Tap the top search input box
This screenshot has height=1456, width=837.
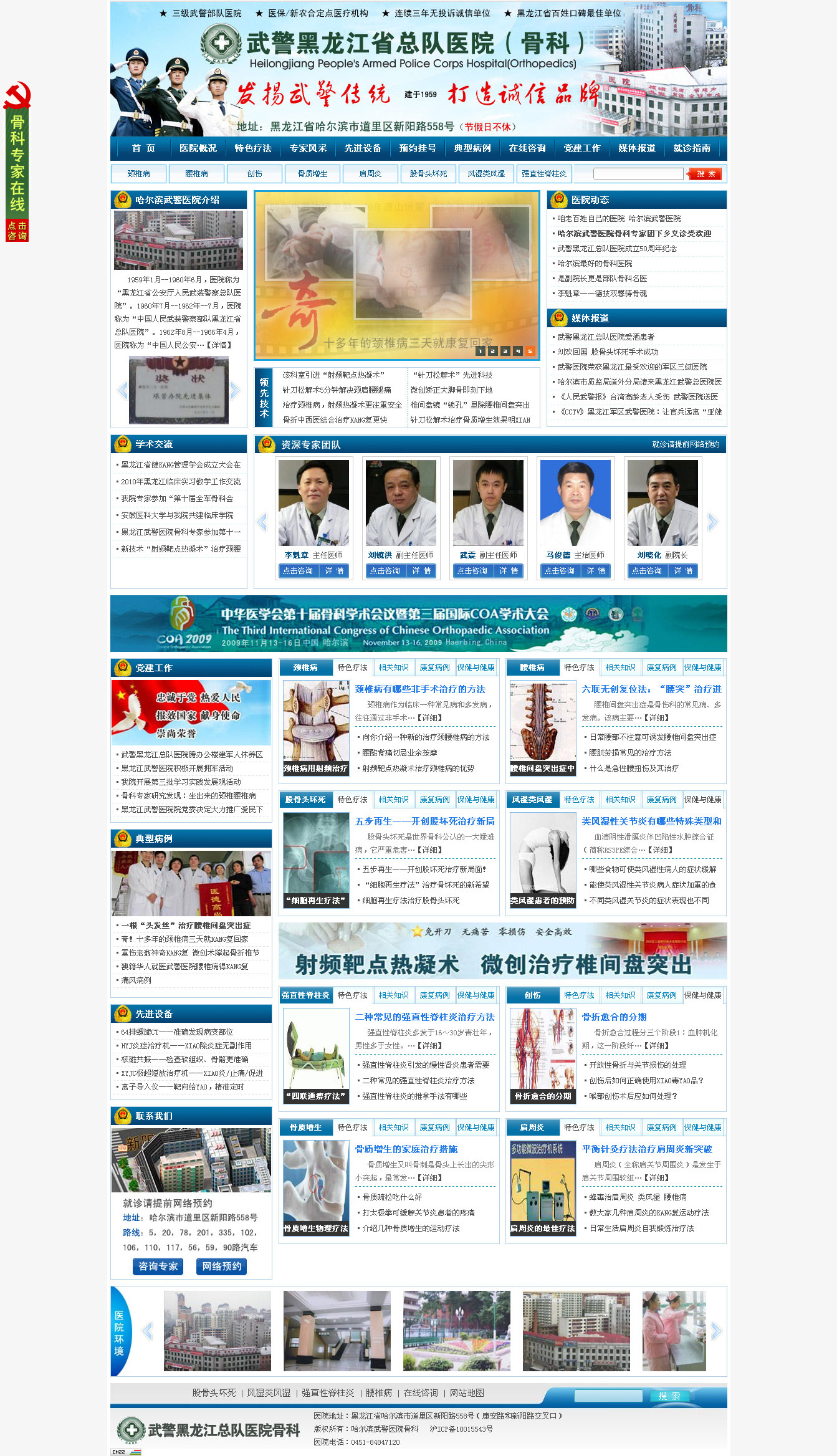click(x=638, y=174)
